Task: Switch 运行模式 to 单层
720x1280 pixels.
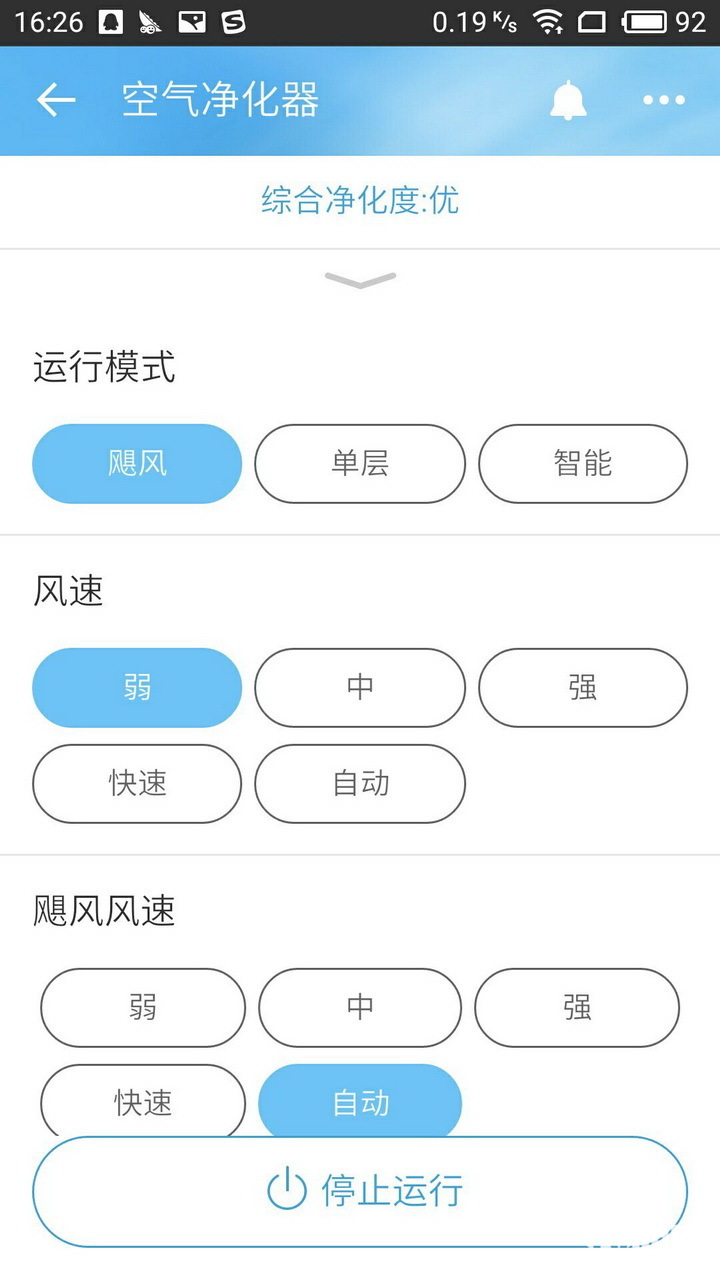Action: [x=360, y=464]
